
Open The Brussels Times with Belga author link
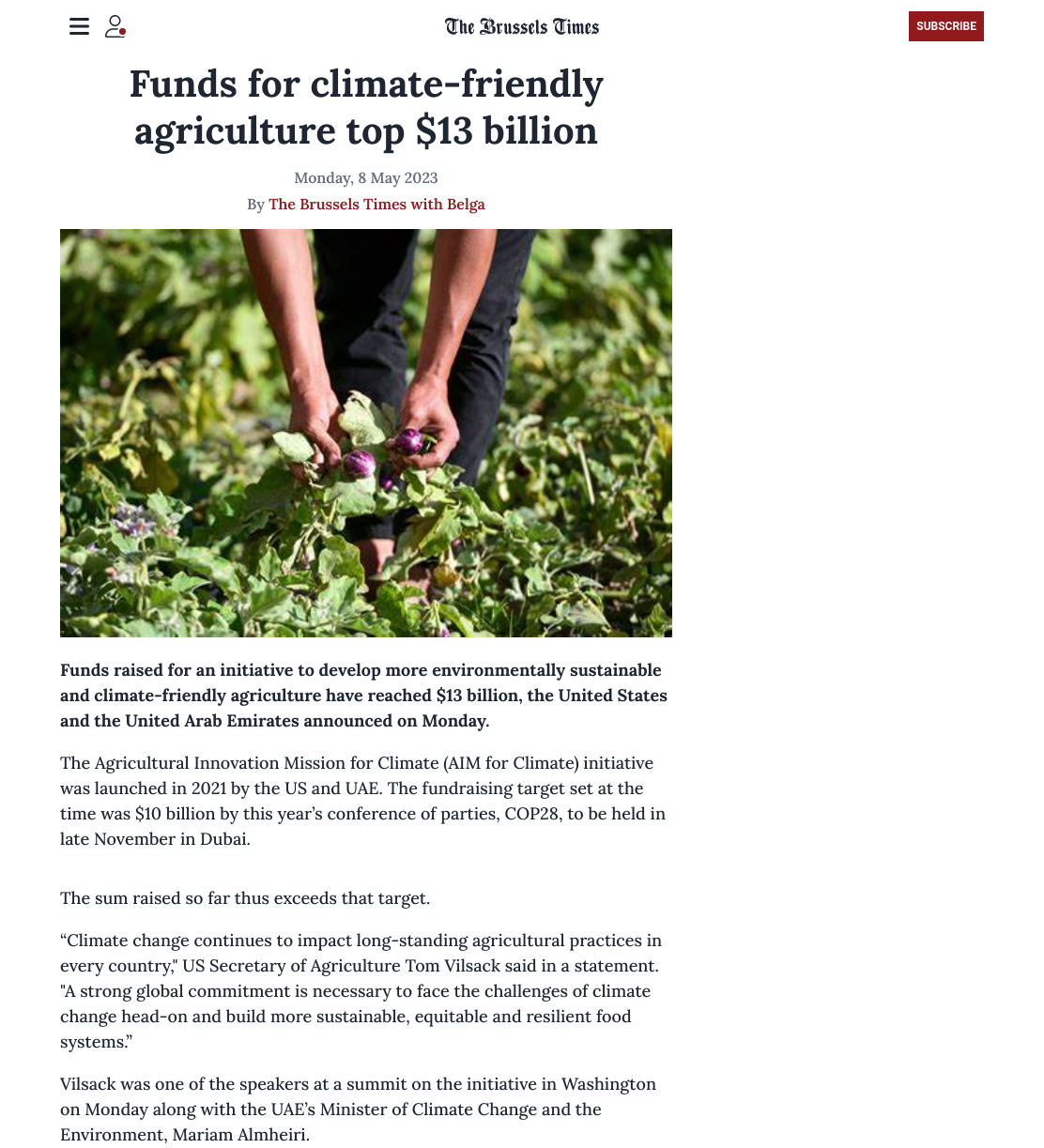[376, 204]
